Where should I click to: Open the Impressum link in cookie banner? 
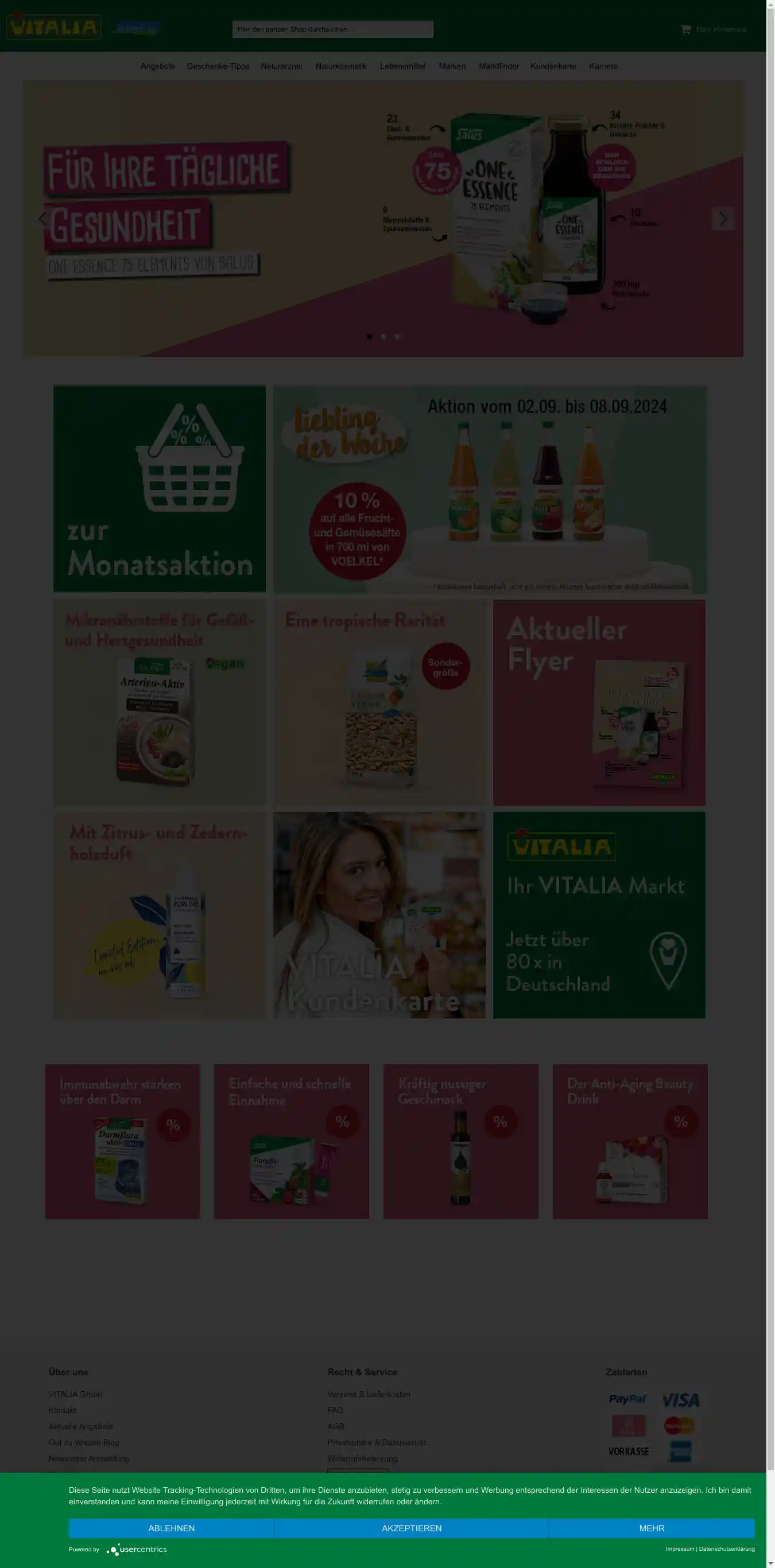coord(679,1548)
